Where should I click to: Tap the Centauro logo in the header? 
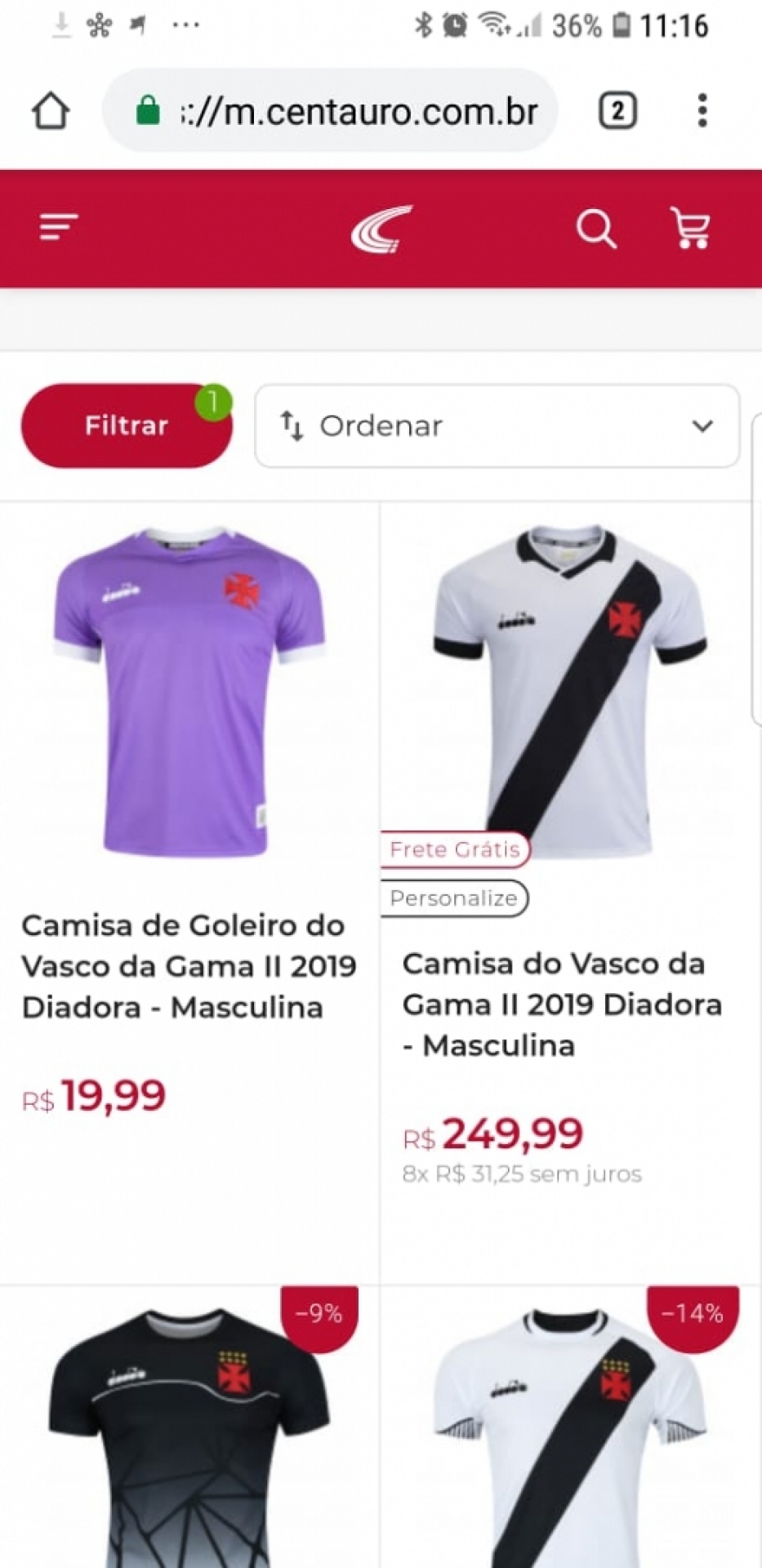pyautogui.click(x=381, y=229)
